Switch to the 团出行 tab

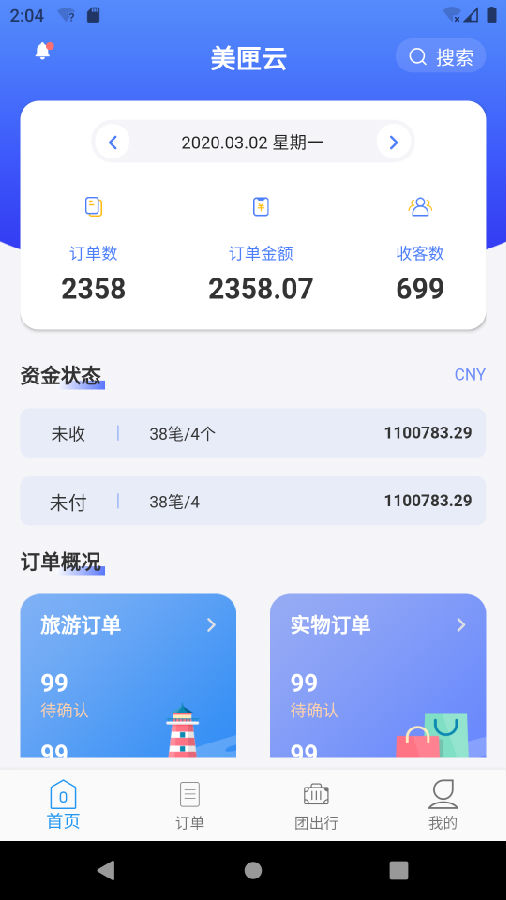coord(316,806)
